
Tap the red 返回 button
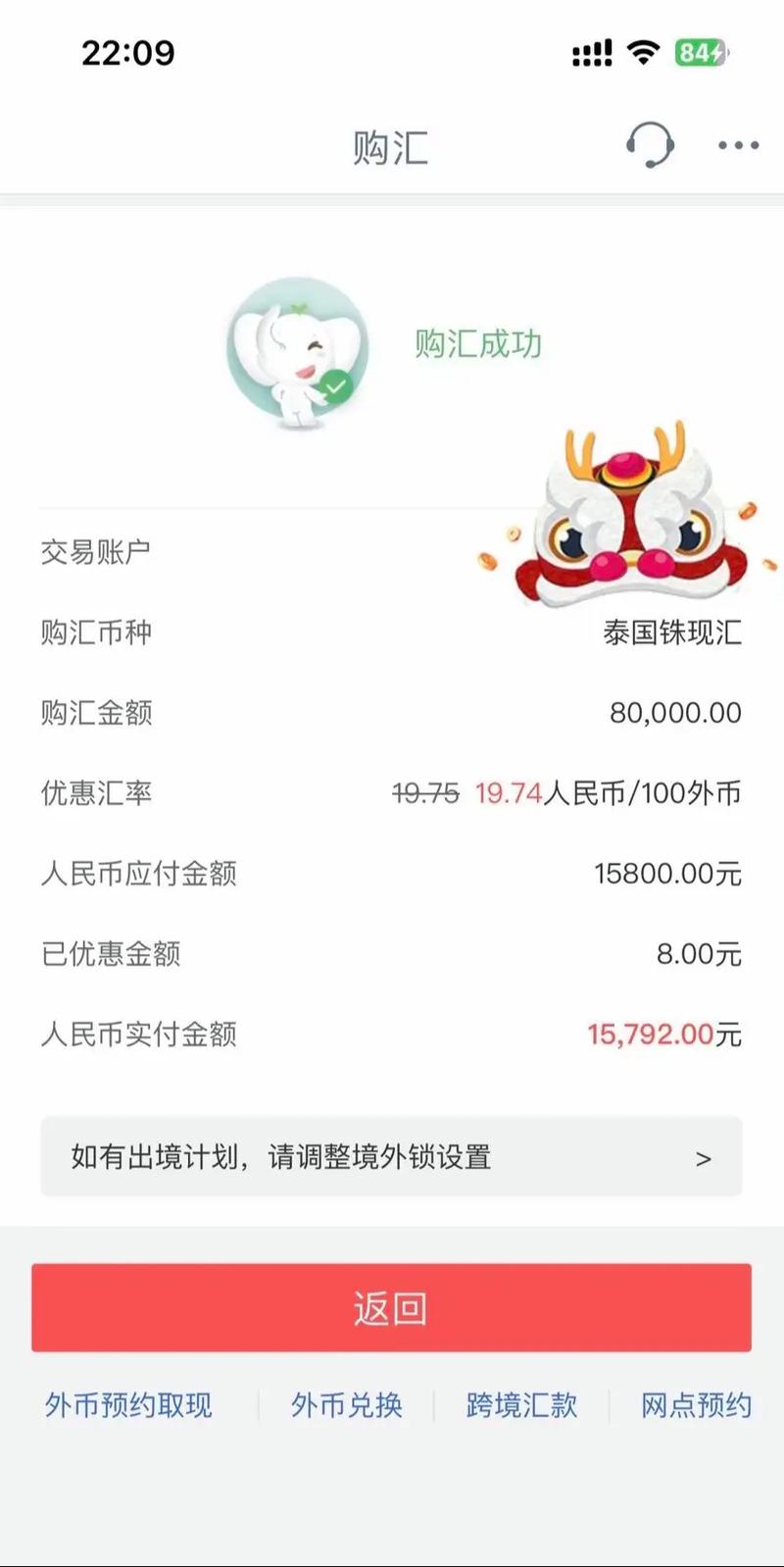coord(391,1308)
